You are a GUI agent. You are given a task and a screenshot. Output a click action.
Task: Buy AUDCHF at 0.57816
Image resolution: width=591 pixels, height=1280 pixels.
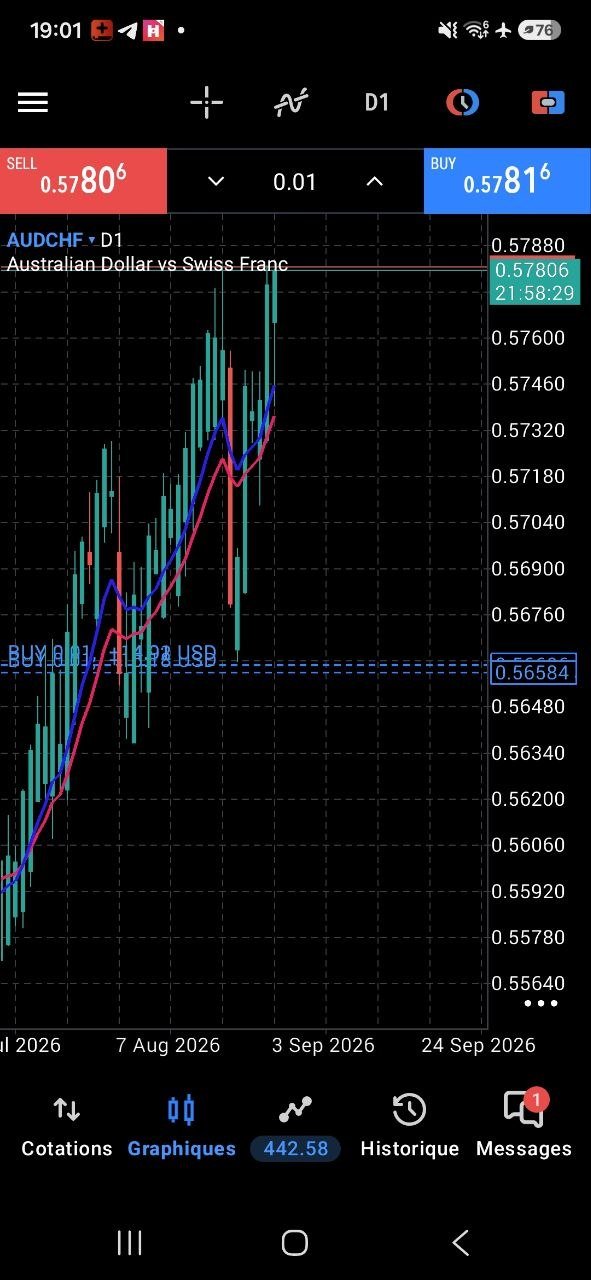point(507,181)
